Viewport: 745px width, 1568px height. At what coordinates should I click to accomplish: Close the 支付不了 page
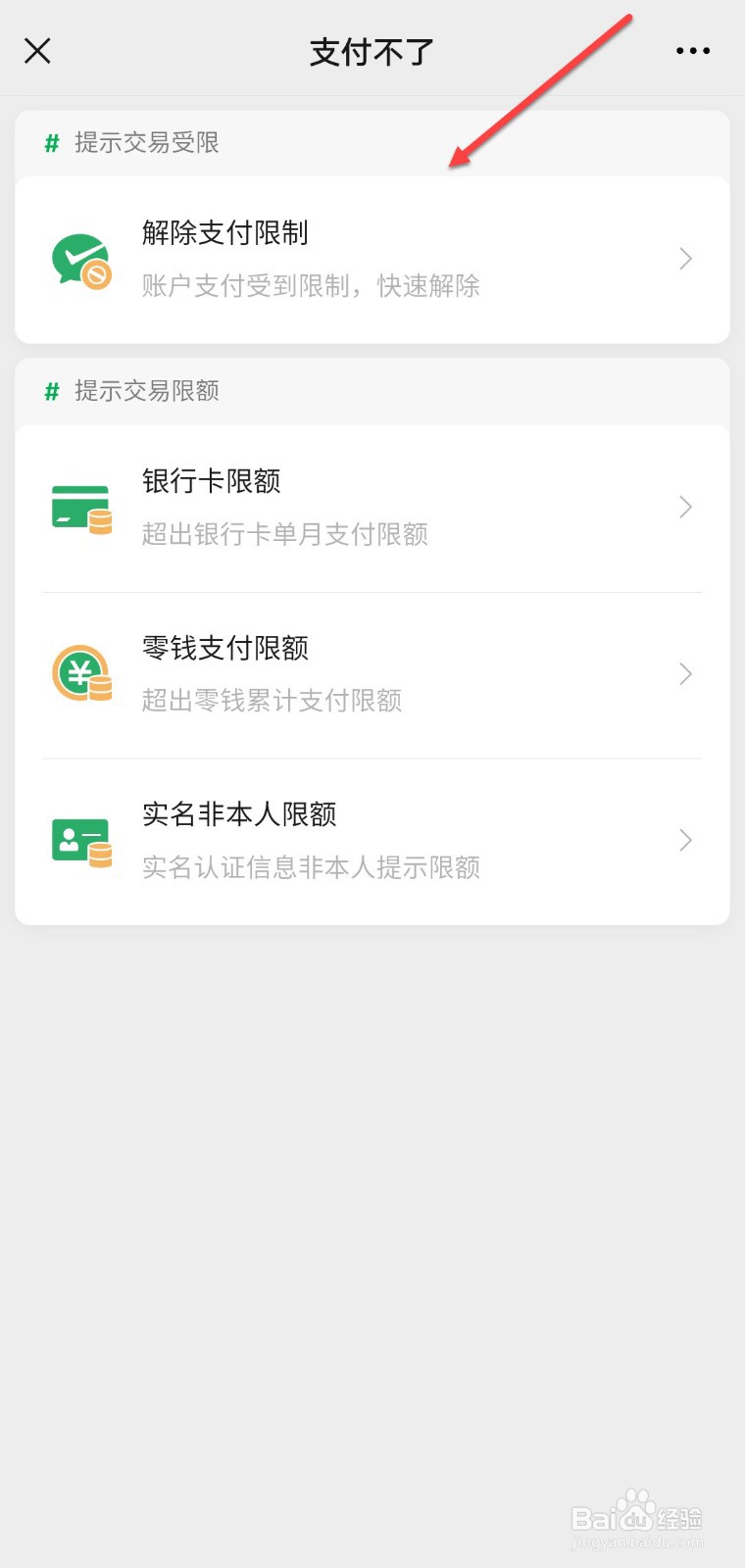click(x=37, y=51)
